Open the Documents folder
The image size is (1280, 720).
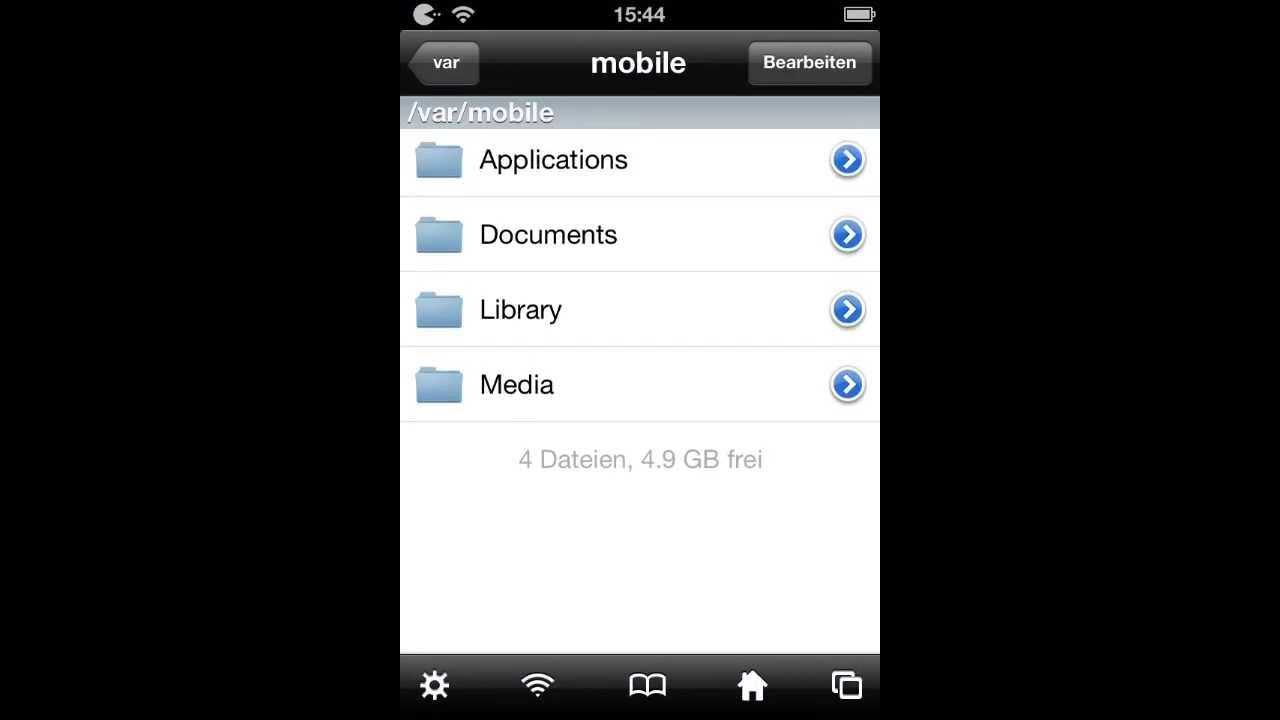click(x=548, y=235)
